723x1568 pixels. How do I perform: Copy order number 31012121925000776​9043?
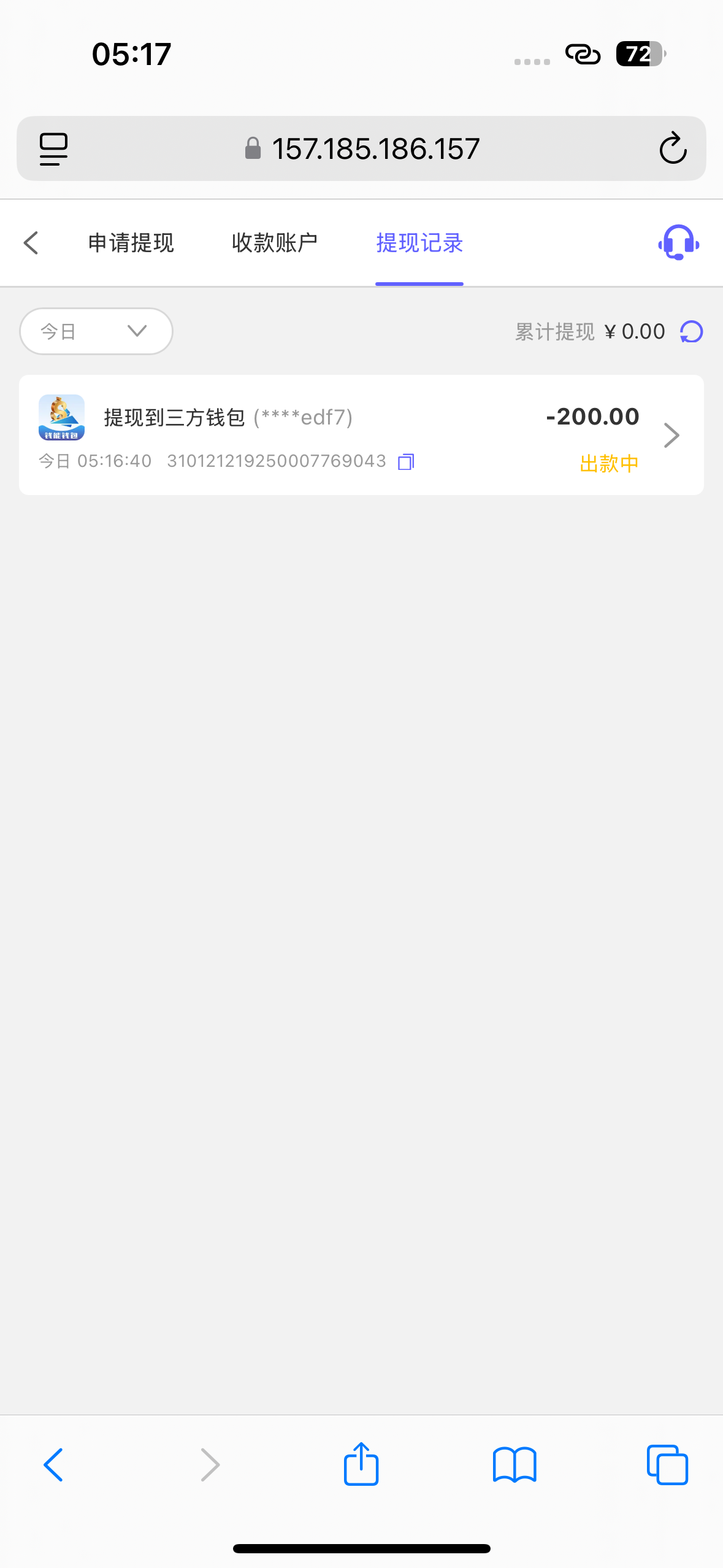click(406, 461)
